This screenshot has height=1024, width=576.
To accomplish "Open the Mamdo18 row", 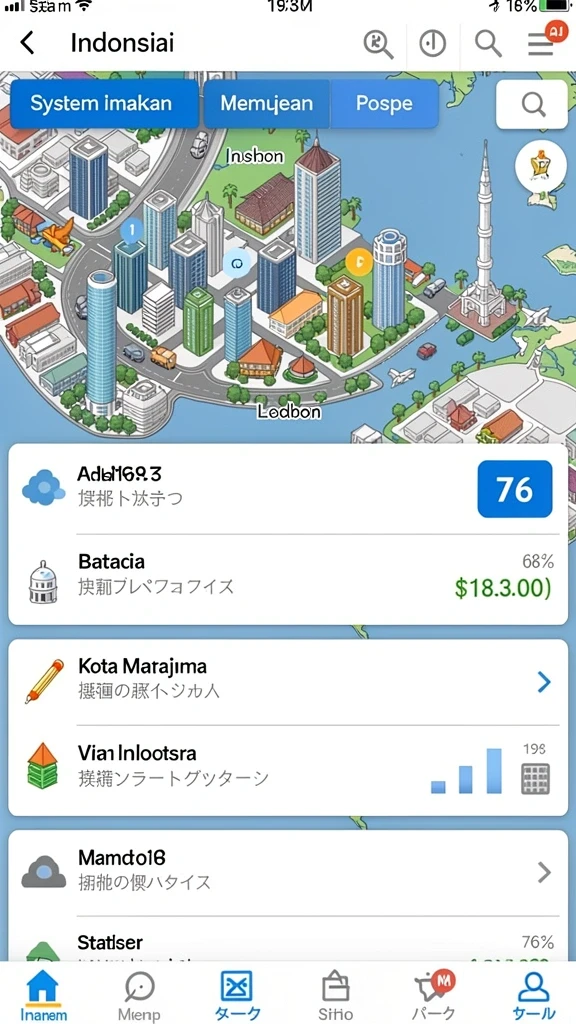I will click(287, 872).
